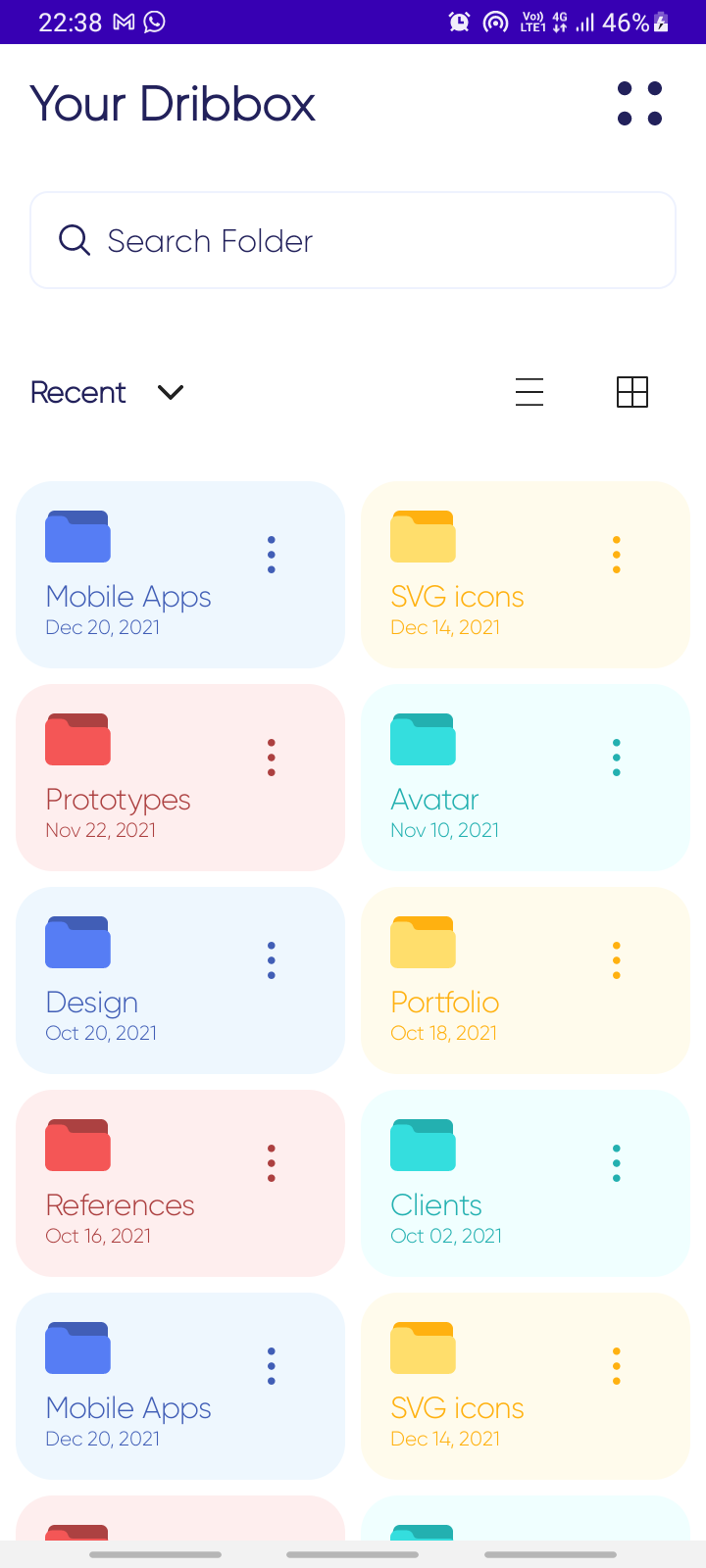Switch to grid view layout
Screen dimensions: 706x1568
632,392
